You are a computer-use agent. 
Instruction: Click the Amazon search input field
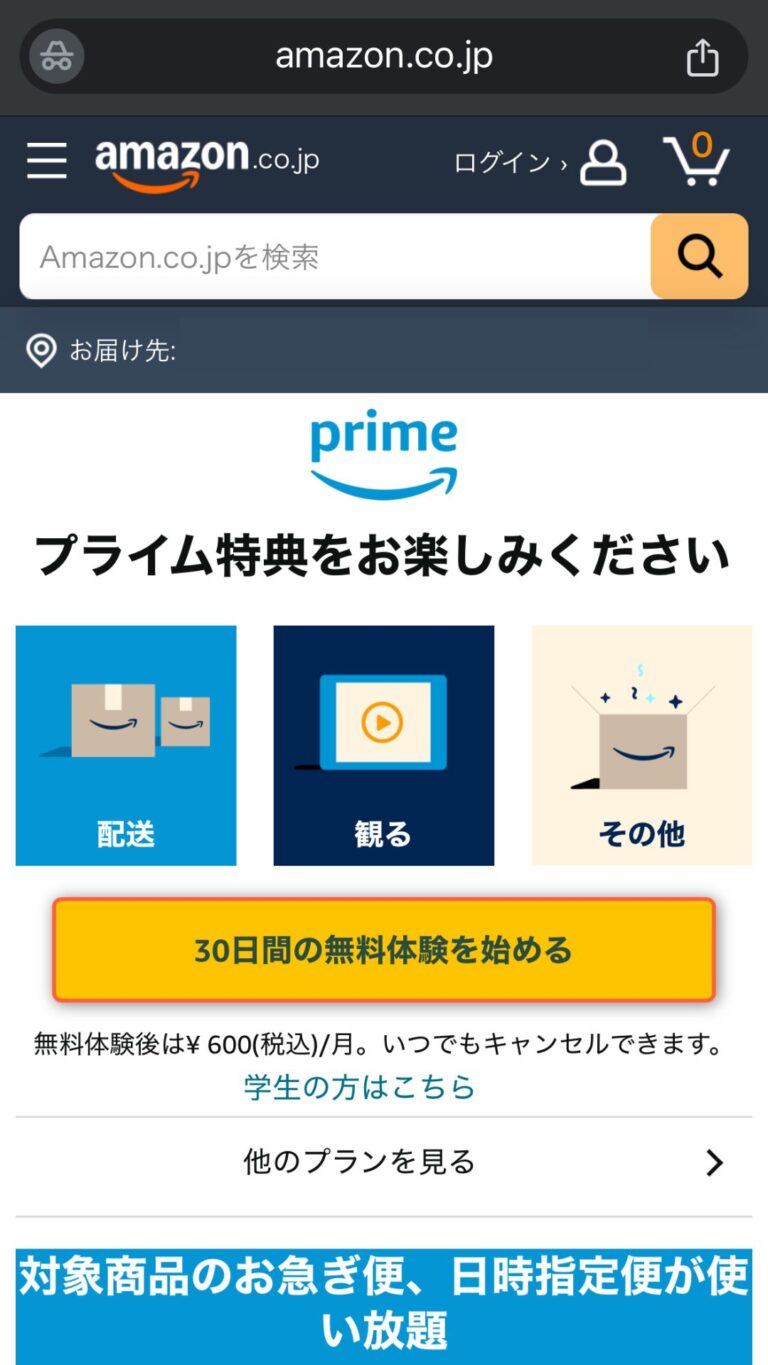pyautogui.click(x=330, y=257)
